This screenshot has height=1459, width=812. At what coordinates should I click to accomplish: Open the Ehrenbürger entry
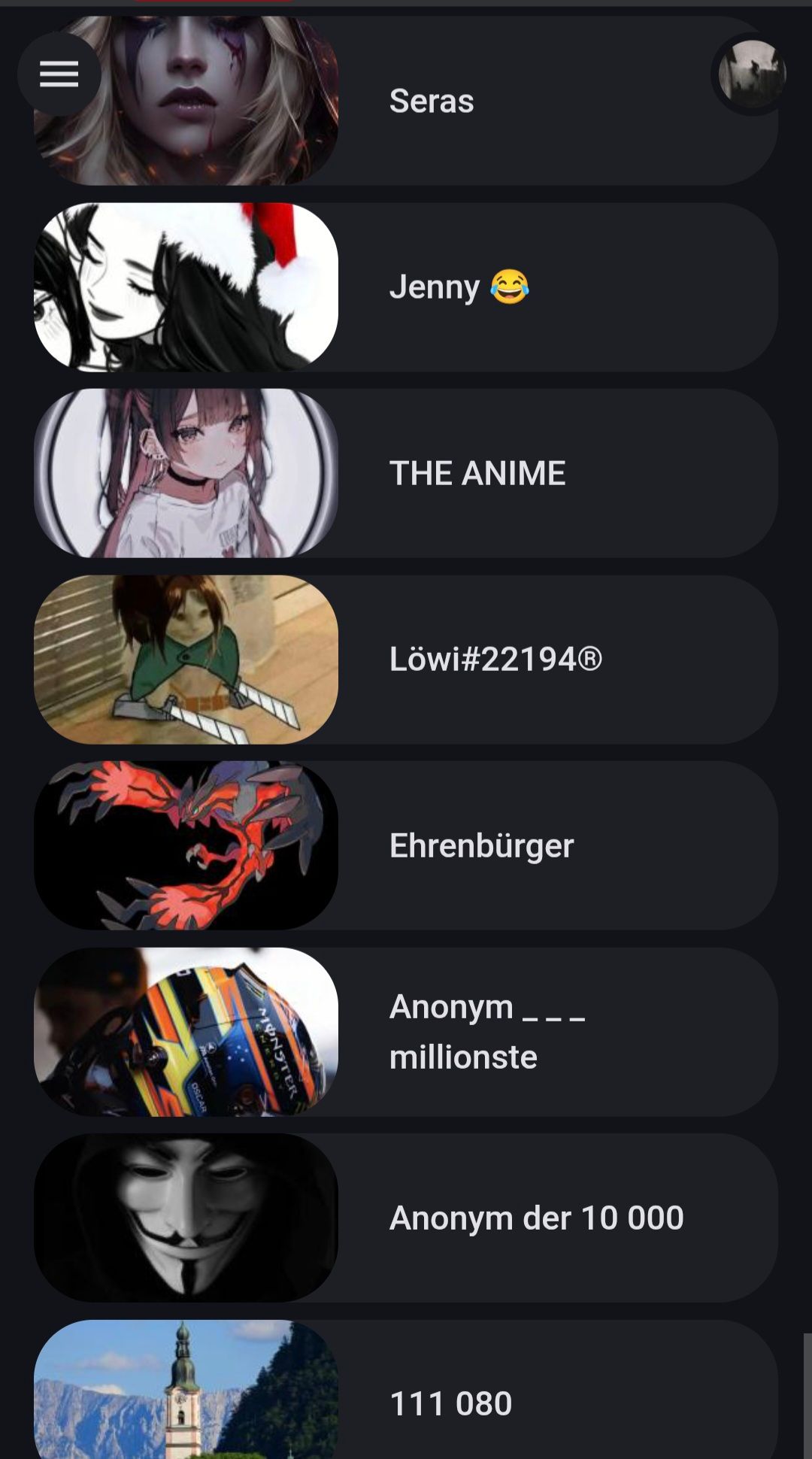pos(481,845)
